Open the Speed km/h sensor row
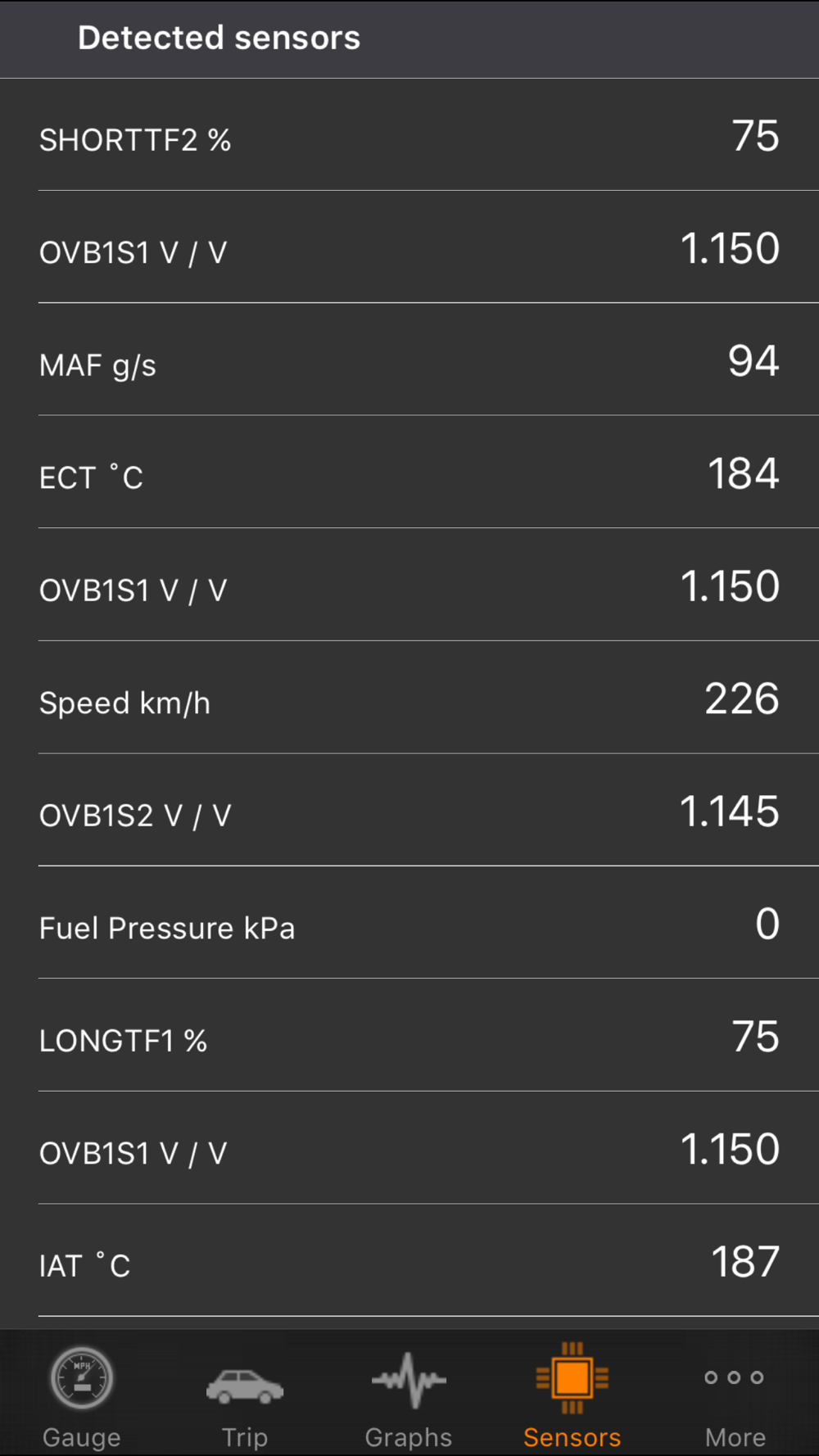 [409, 698]
